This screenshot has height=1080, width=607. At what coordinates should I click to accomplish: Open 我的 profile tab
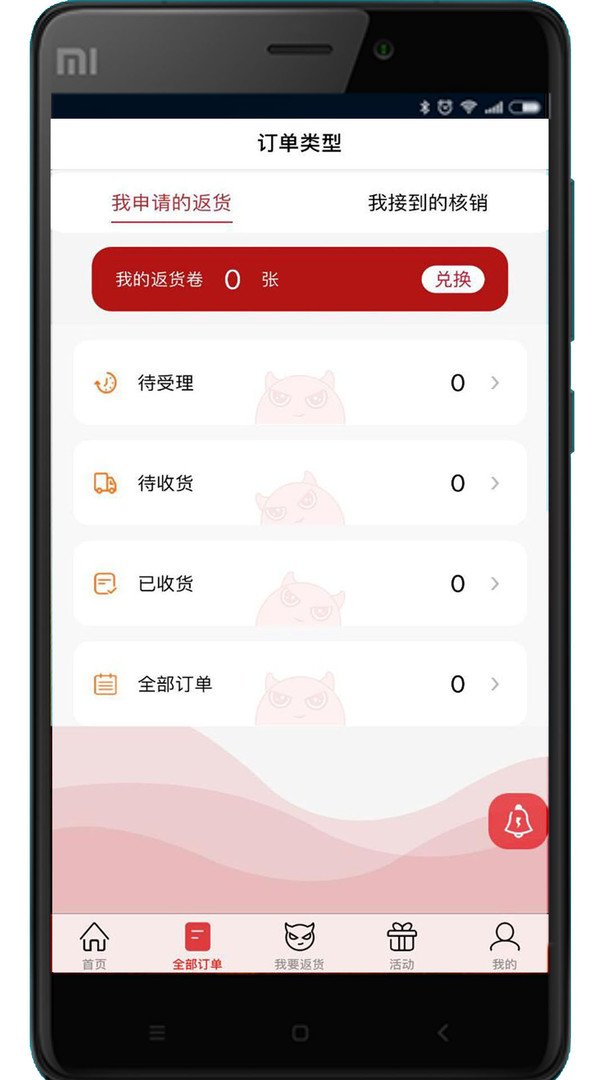pos(505,945)
